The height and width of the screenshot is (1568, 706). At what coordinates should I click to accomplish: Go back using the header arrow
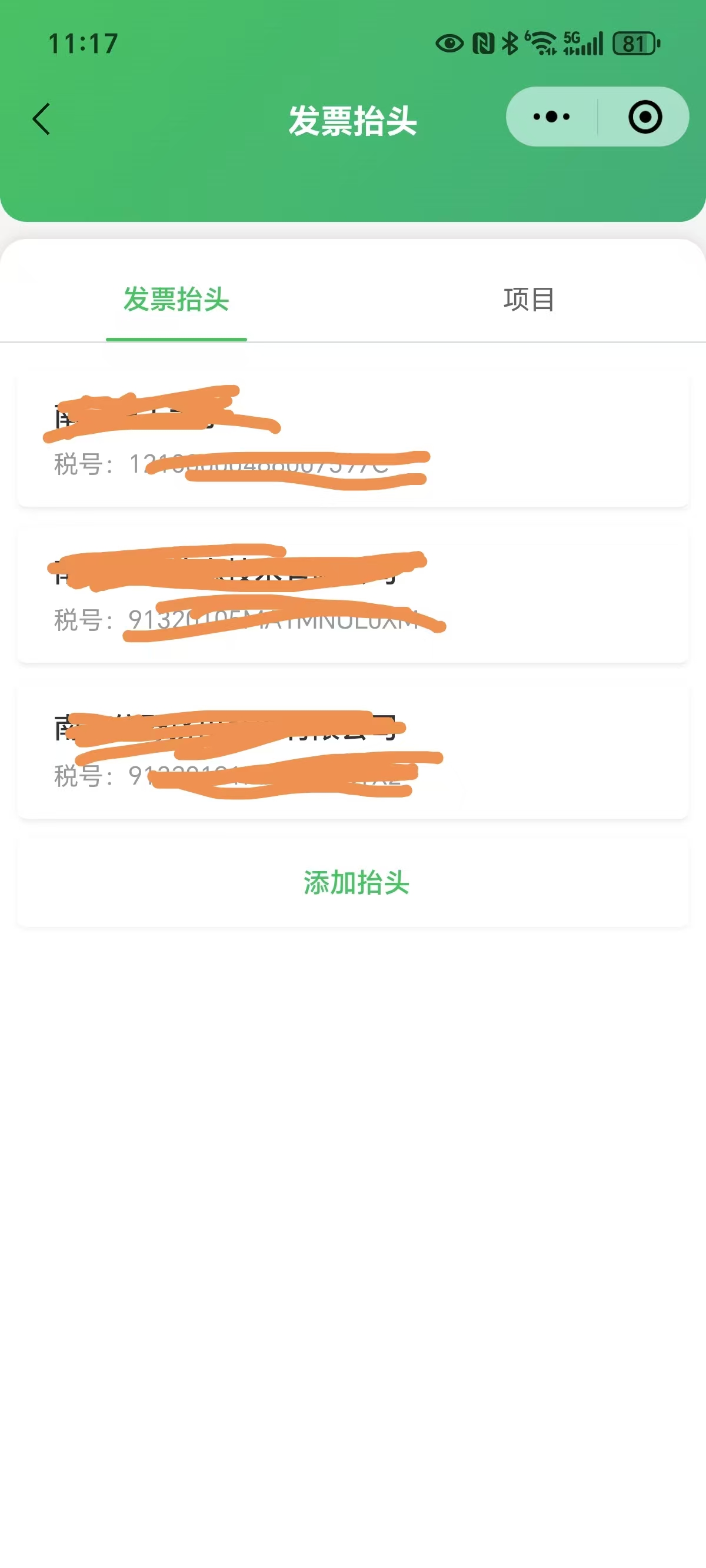click(41, 119)
